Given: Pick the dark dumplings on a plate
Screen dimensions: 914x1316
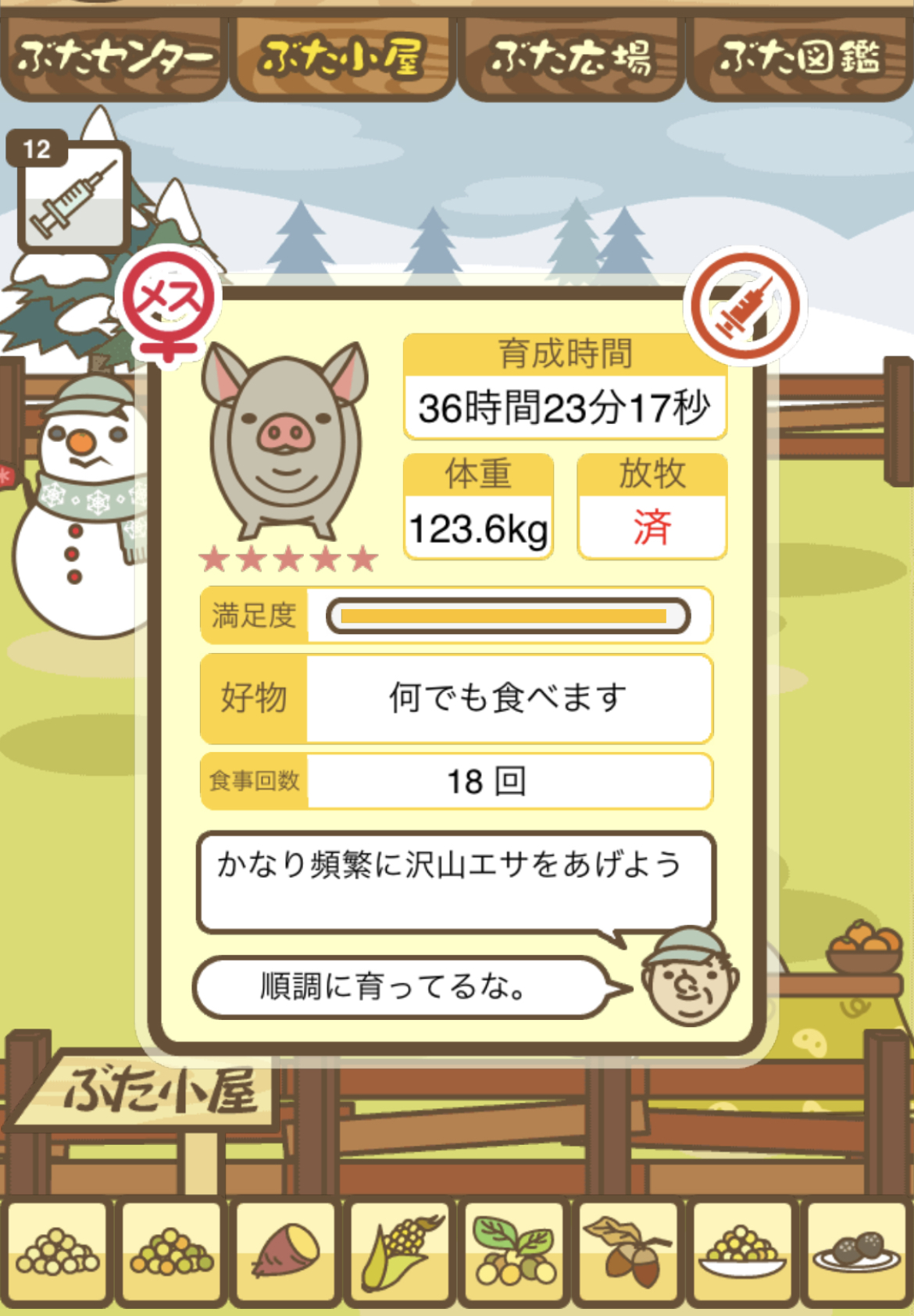Looking at the screenshot, I should pyautogui.click(x=857, y=1251).
